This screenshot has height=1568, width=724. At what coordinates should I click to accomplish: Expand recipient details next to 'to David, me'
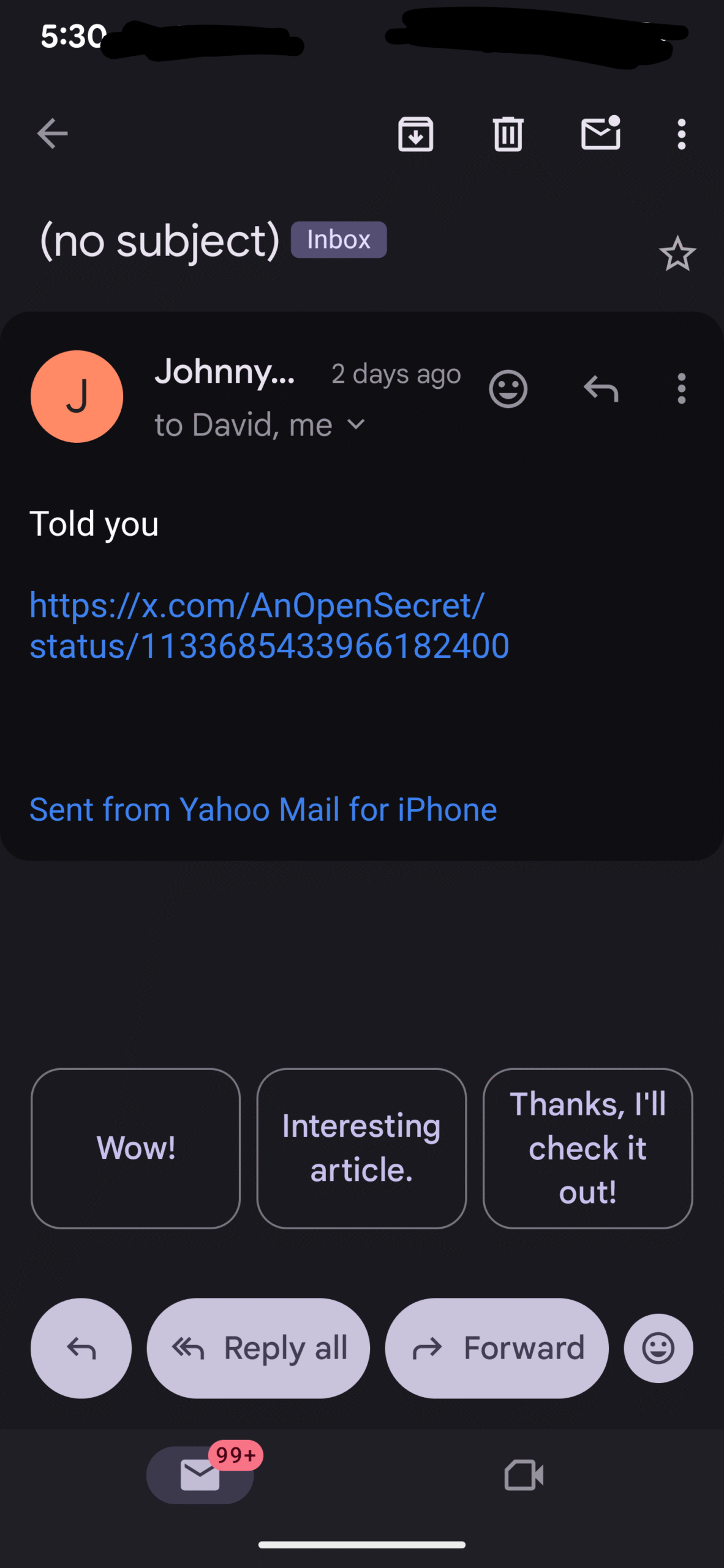tap(356, 424)
